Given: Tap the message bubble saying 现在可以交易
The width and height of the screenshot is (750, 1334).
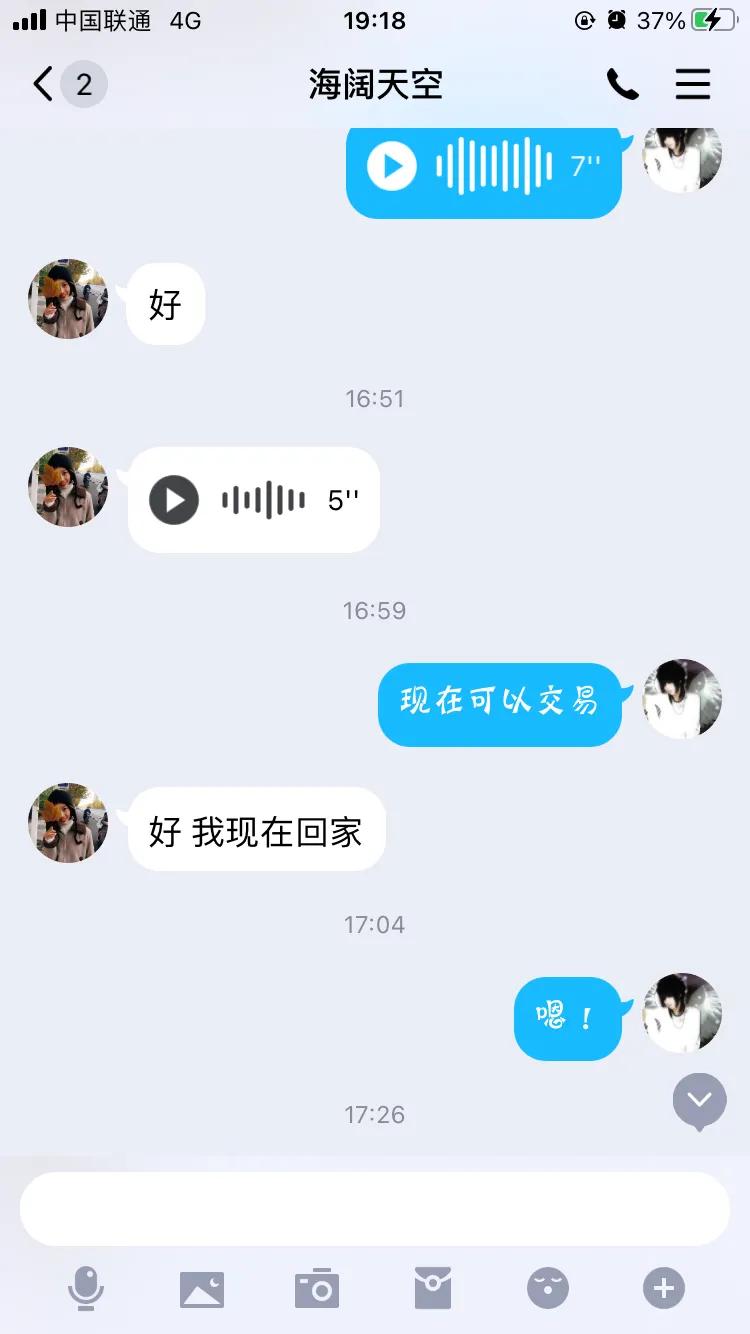Looking at the screenshot, I should click(x=500, y=705).
